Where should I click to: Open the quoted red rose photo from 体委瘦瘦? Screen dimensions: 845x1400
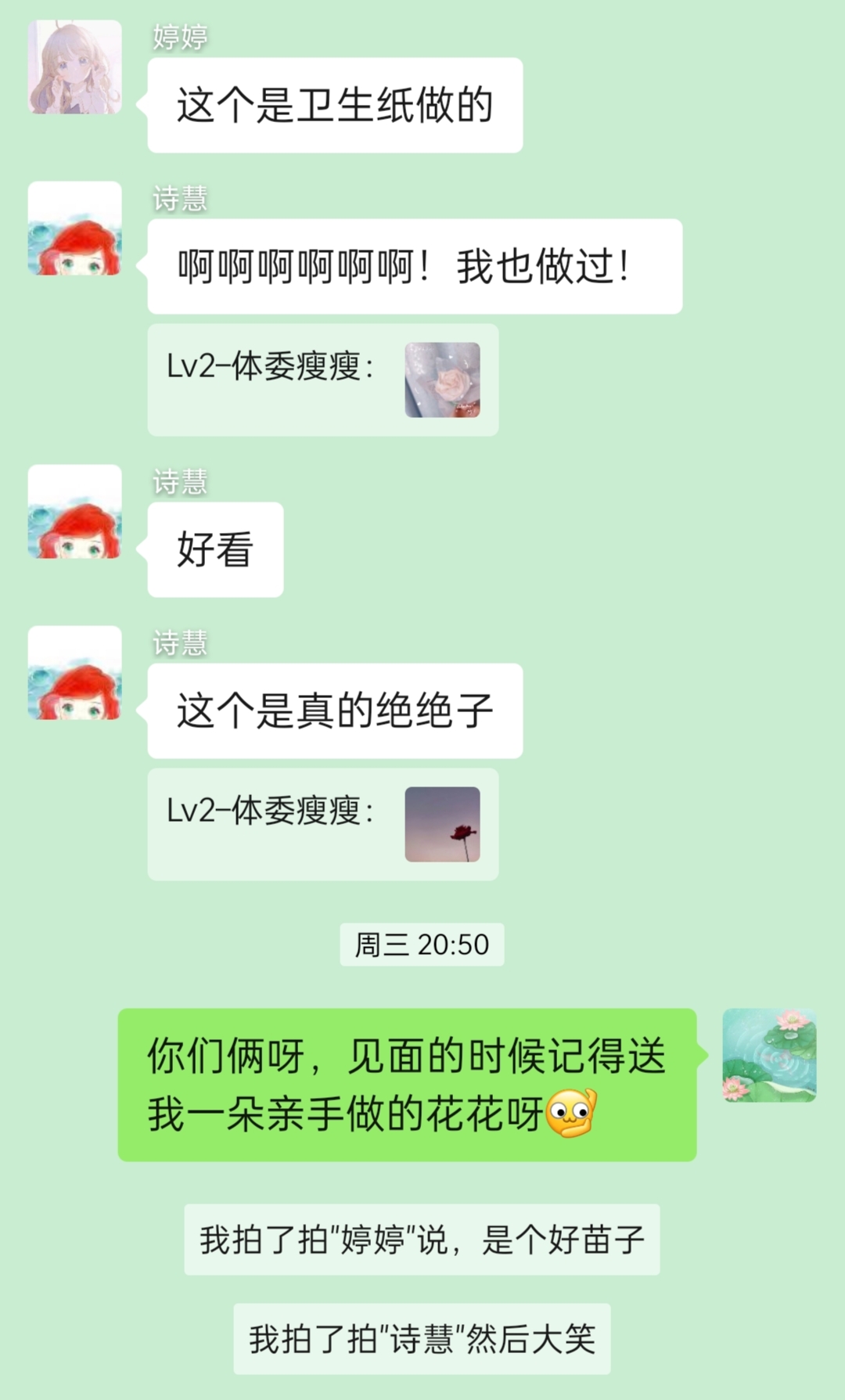coord(442,824)
